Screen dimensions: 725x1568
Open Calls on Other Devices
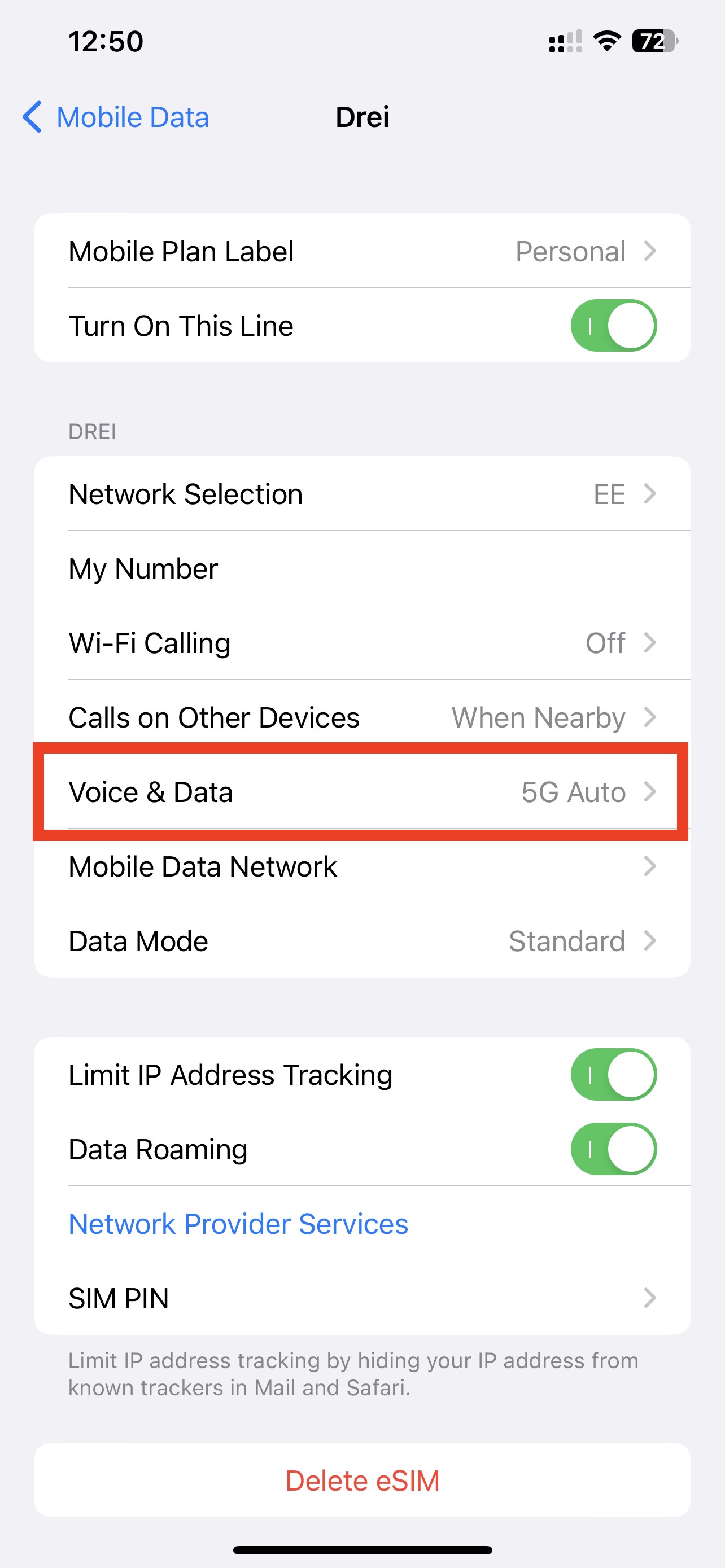coord(362,717)
